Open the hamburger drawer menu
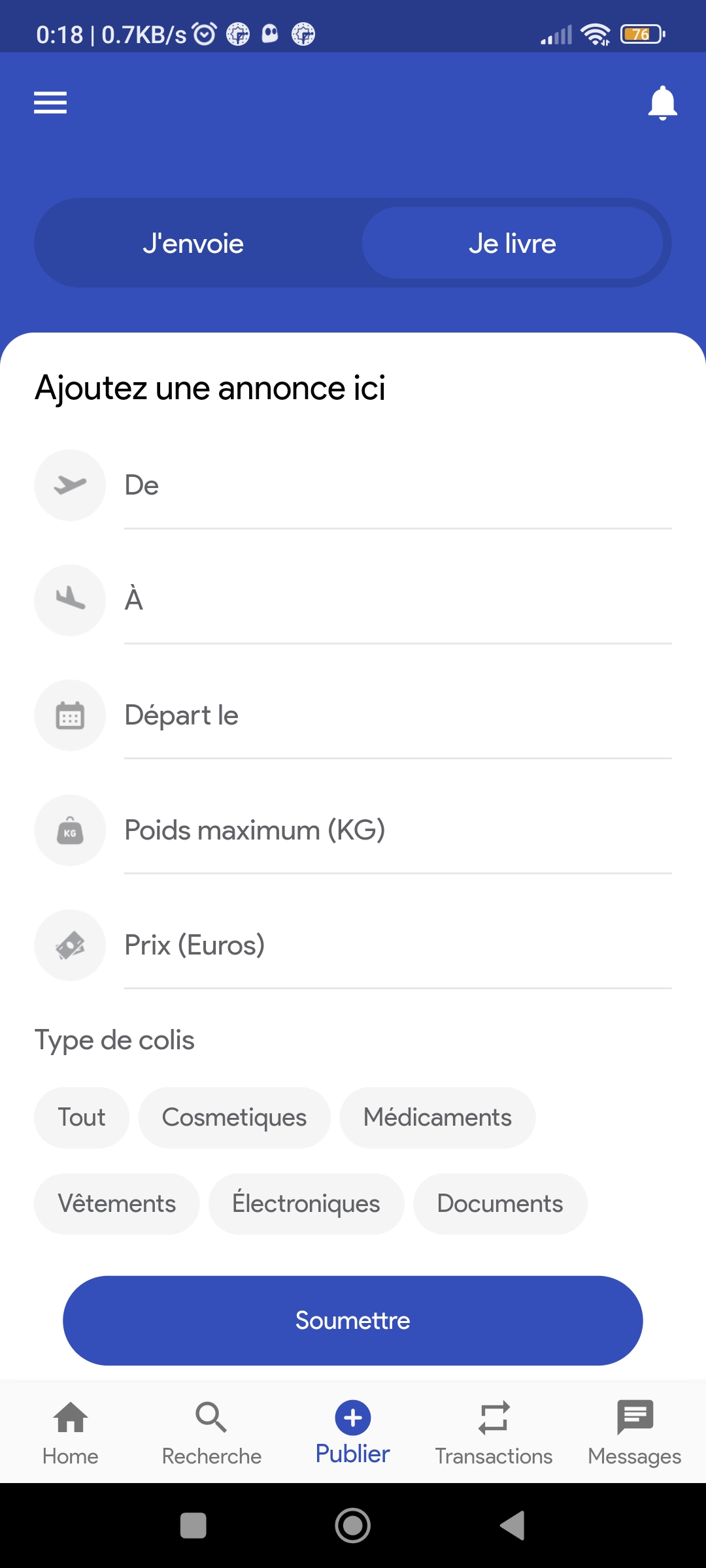 [x=50, y=103]
